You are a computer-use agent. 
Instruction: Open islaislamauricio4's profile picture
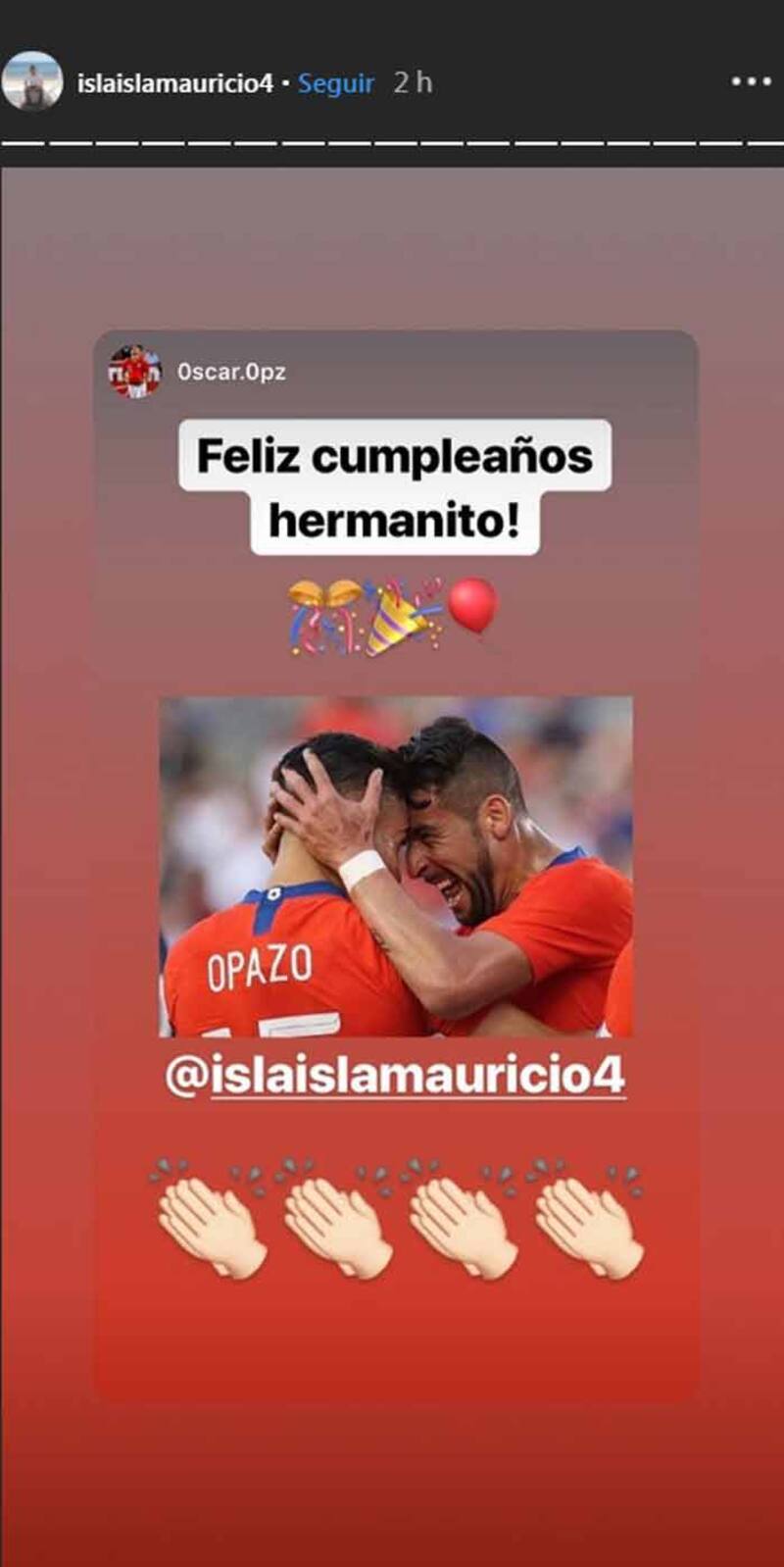point(31,81)
